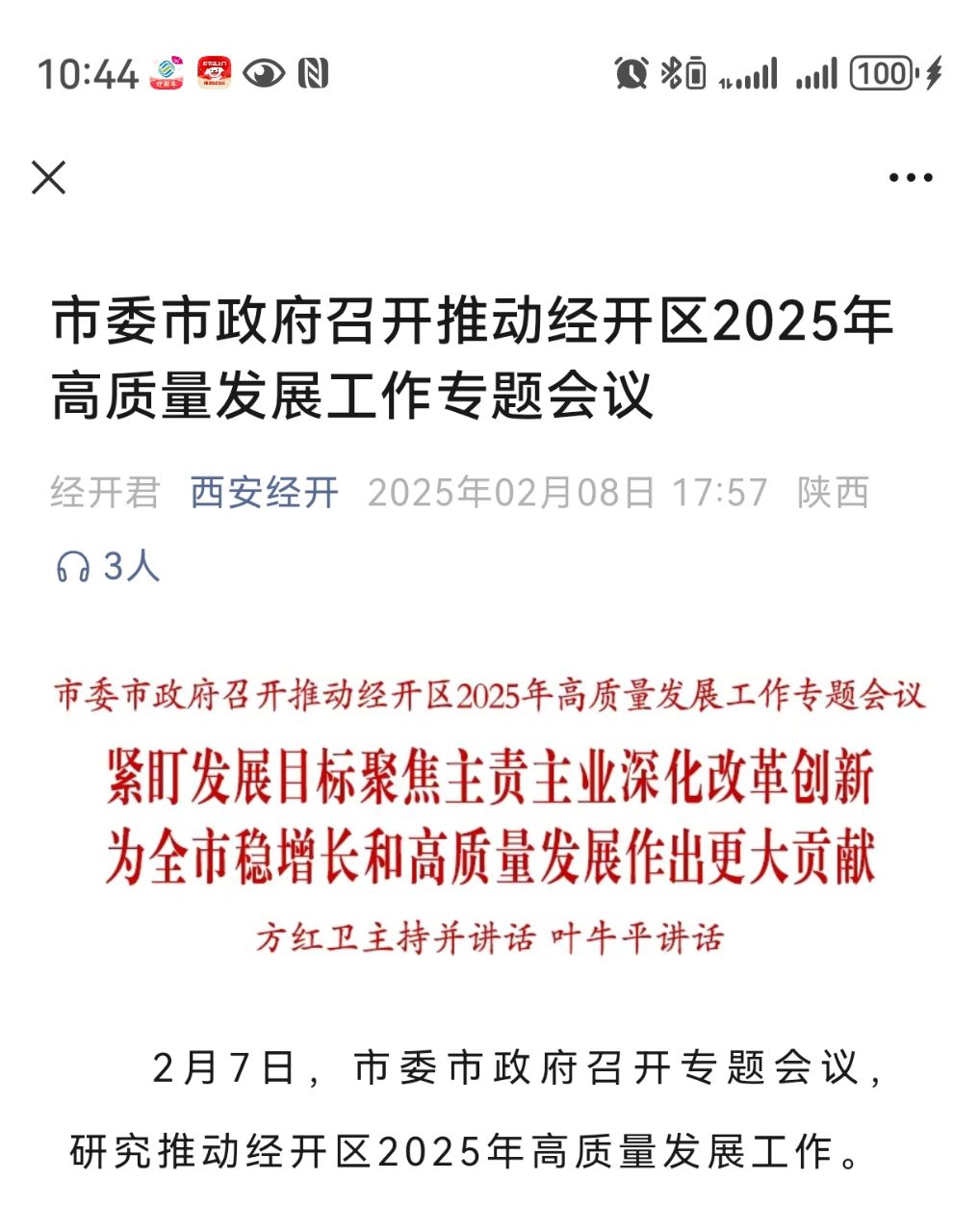Open the 西安经开 account link
This screenshot has height=1232, width=979.
coord(264,493)
